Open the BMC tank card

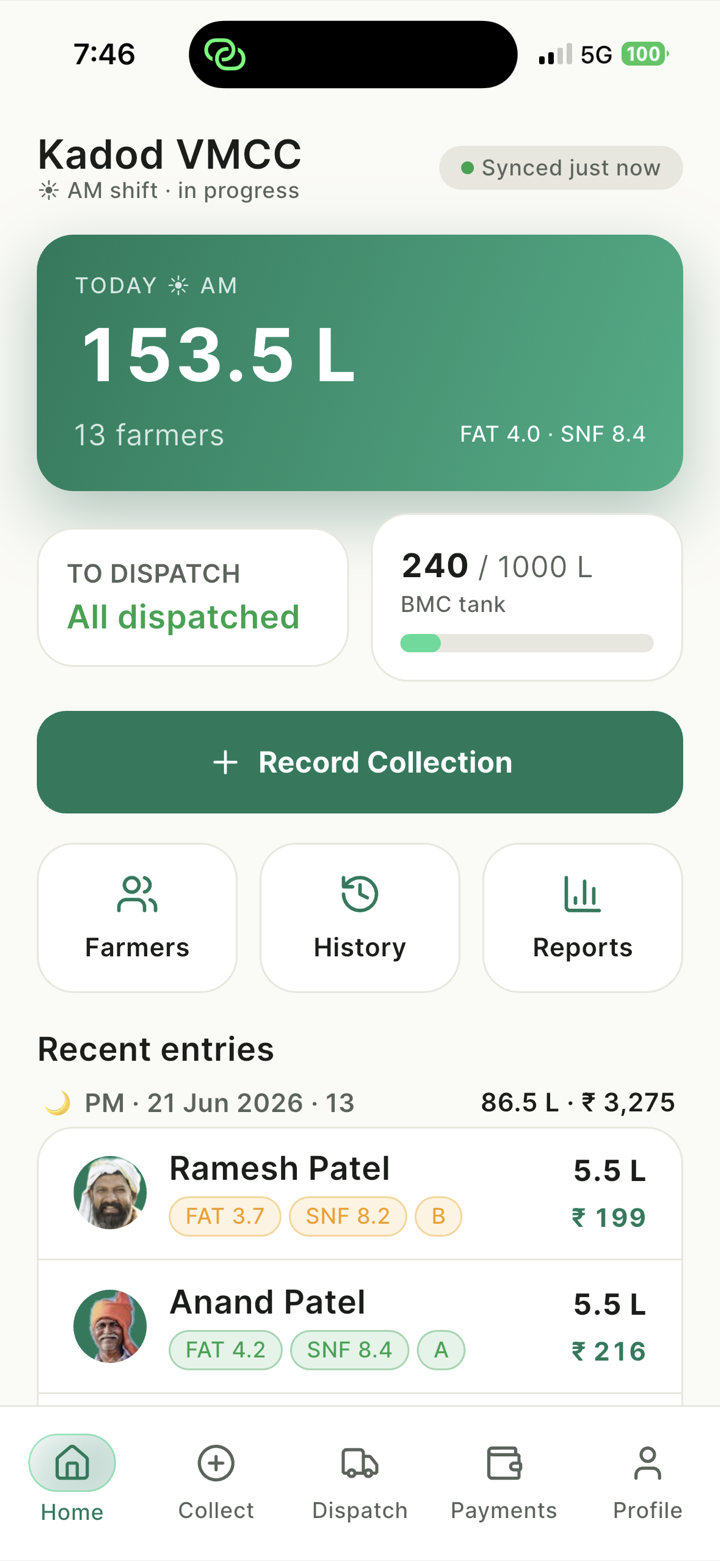pyautogui.click(x=527, y=597)
